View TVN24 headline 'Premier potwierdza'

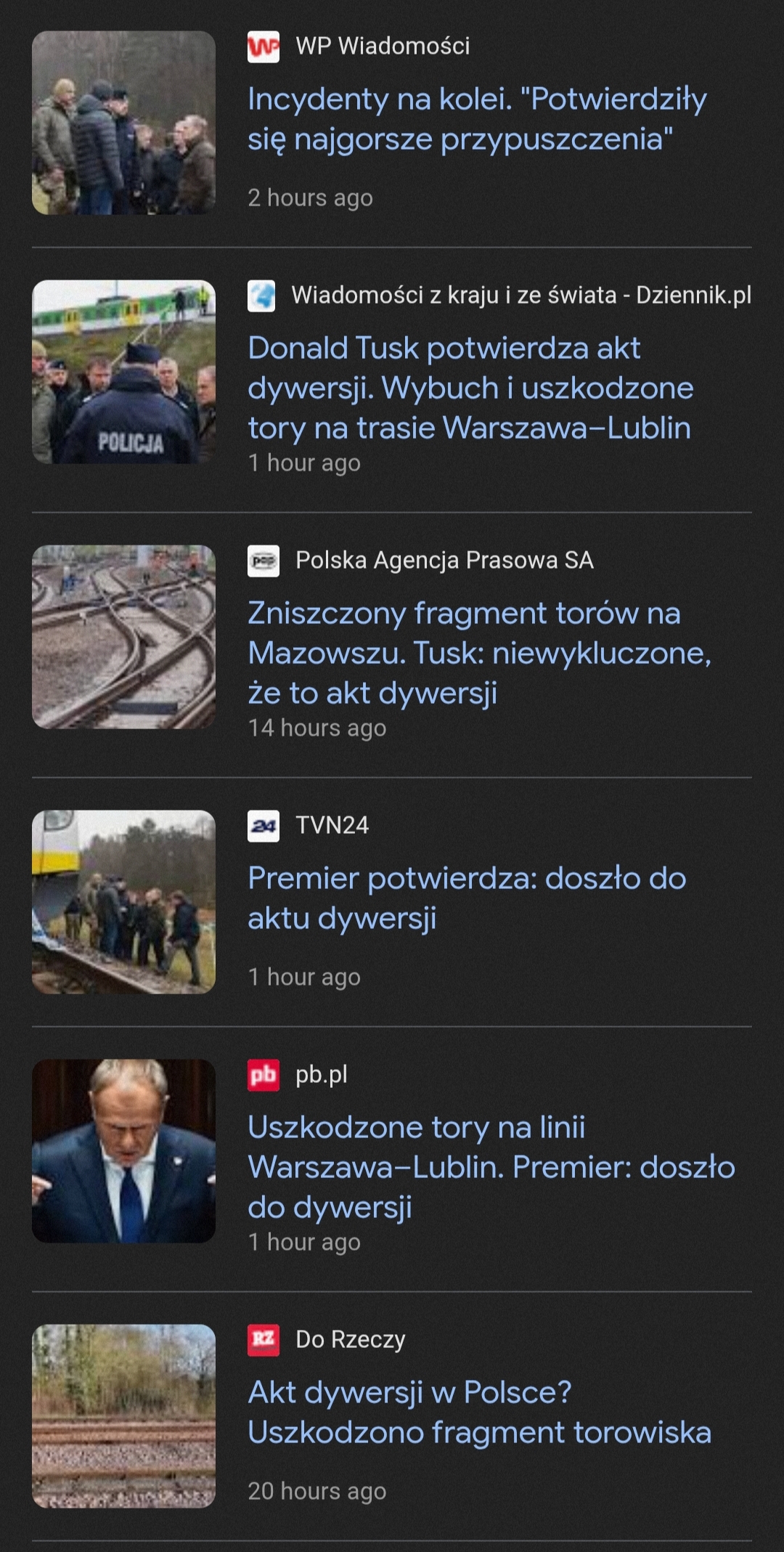(x=467, y=898)
